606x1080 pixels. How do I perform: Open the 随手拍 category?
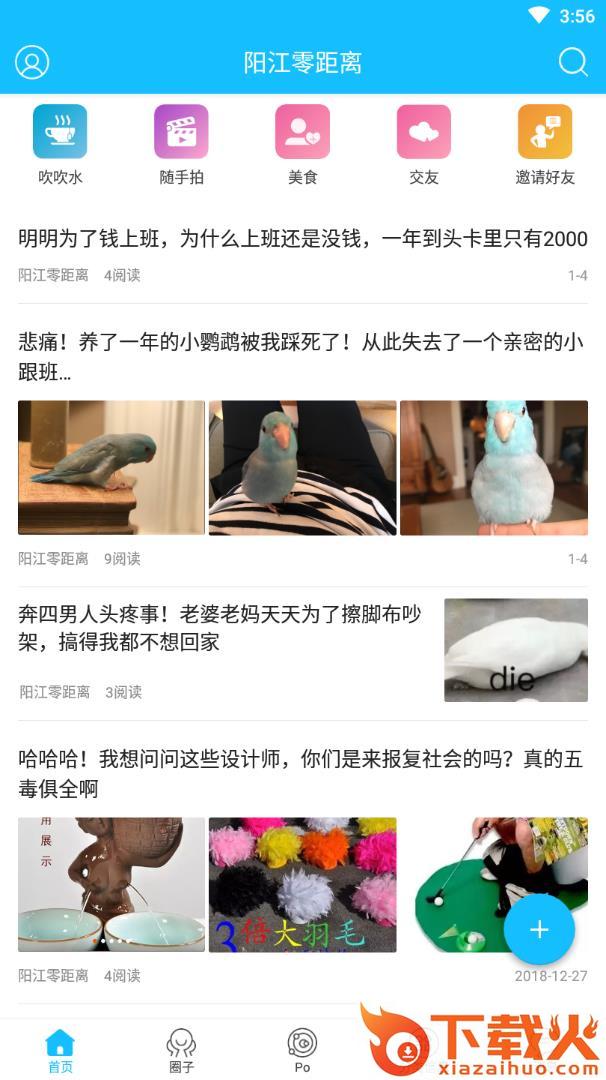(x=181, y=145)
